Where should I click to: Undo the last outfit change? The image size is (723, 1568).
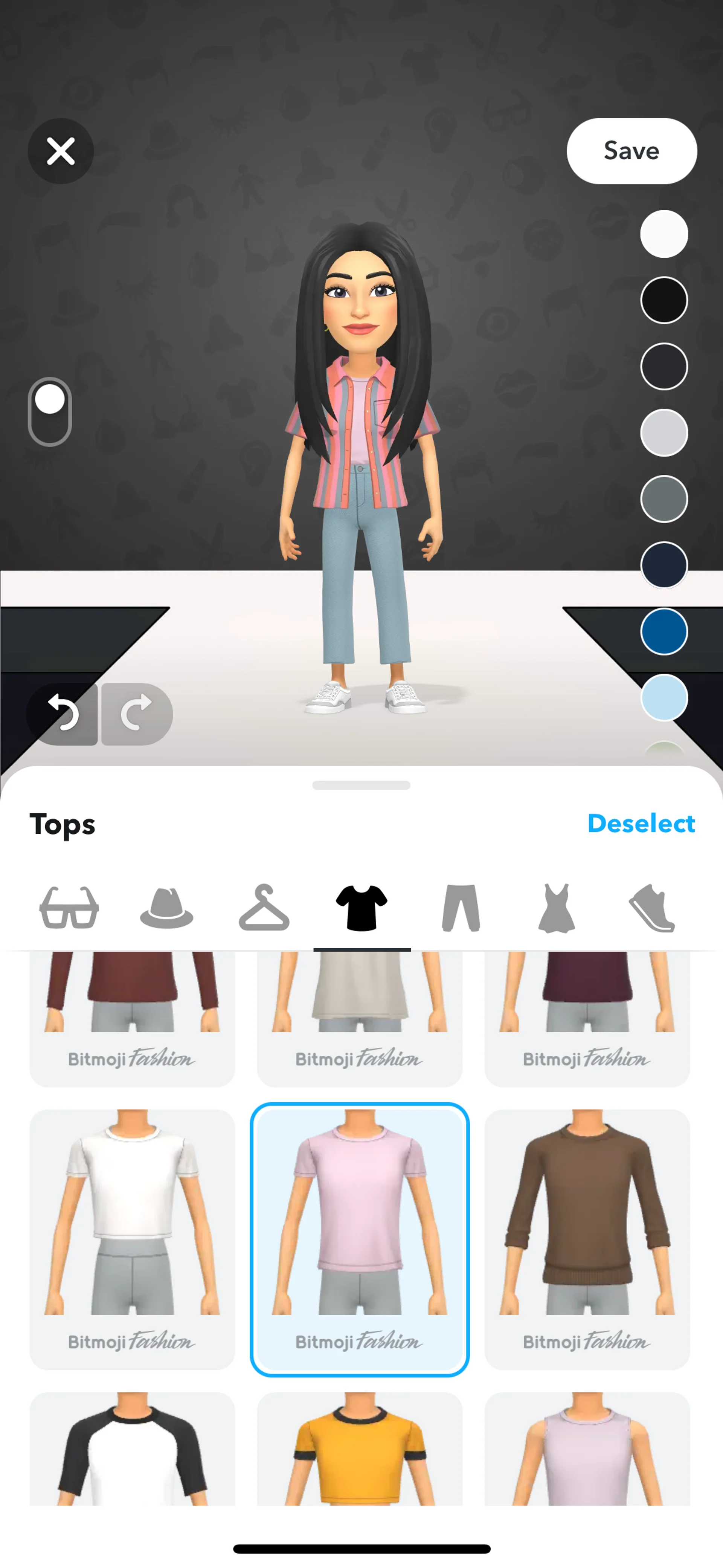(x=64, y=714)
